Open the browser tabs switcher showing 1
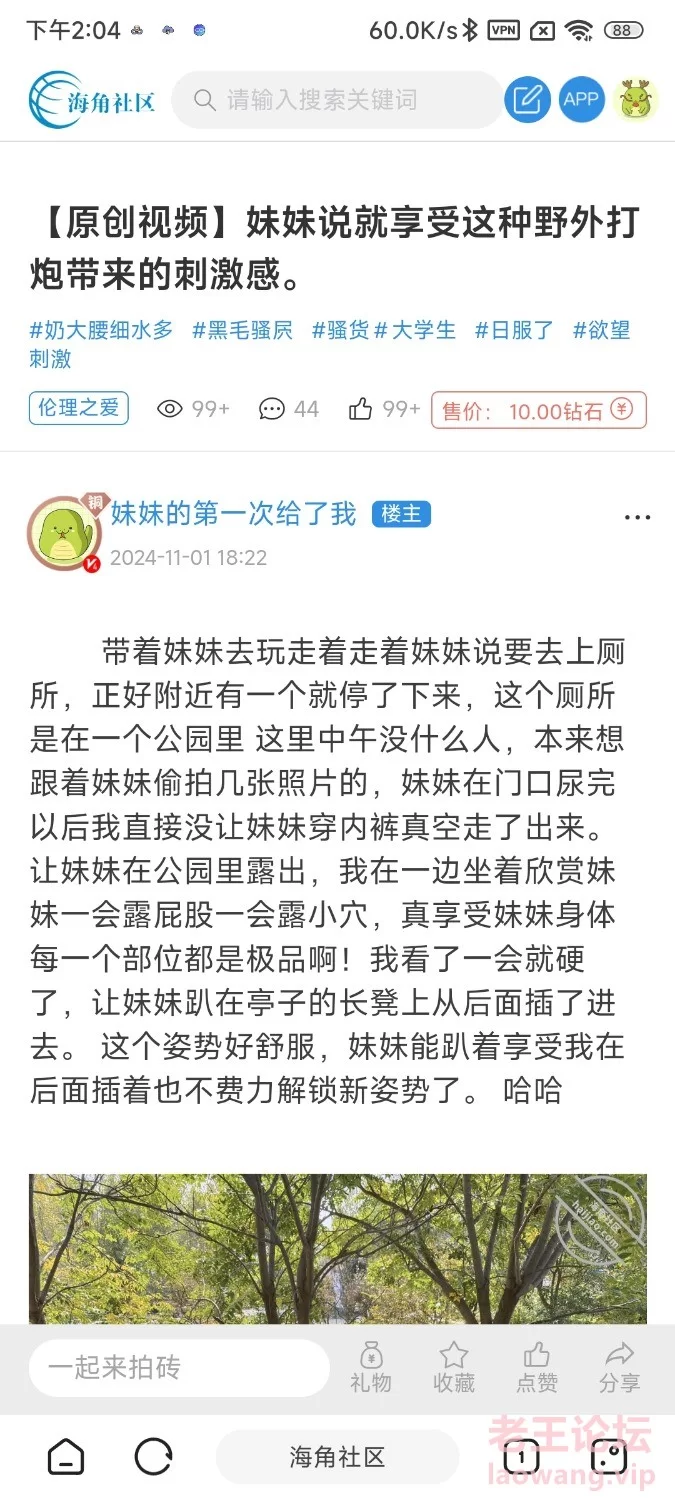The width and height of the screenshot is (675, 1500). 521,1457
